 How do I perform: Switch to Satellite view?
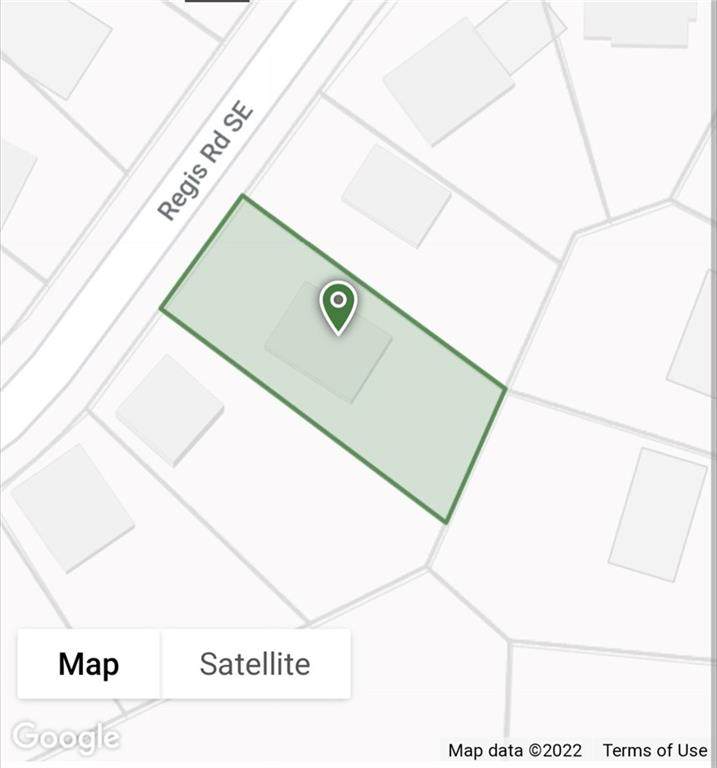point(255,664)
